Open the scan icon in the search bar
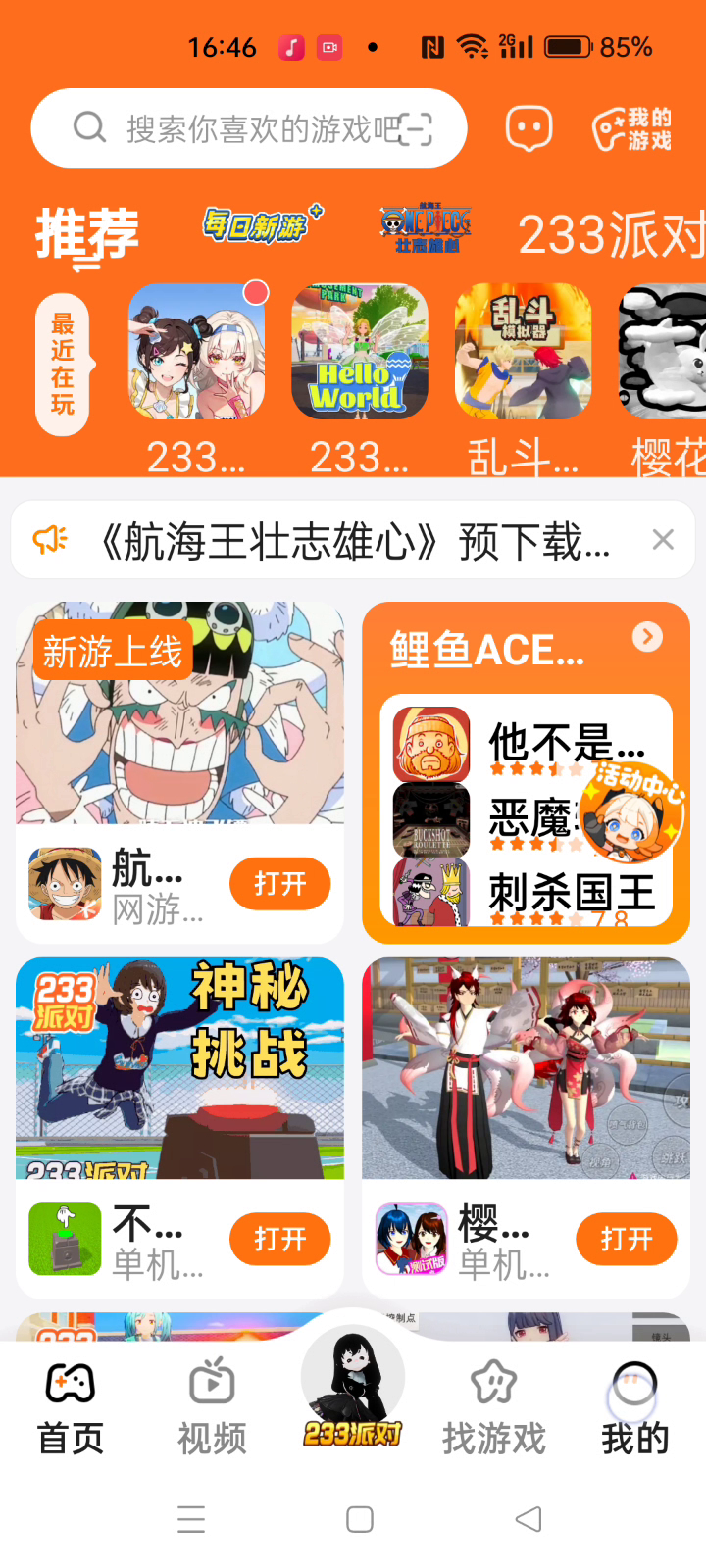 [417, 128]
